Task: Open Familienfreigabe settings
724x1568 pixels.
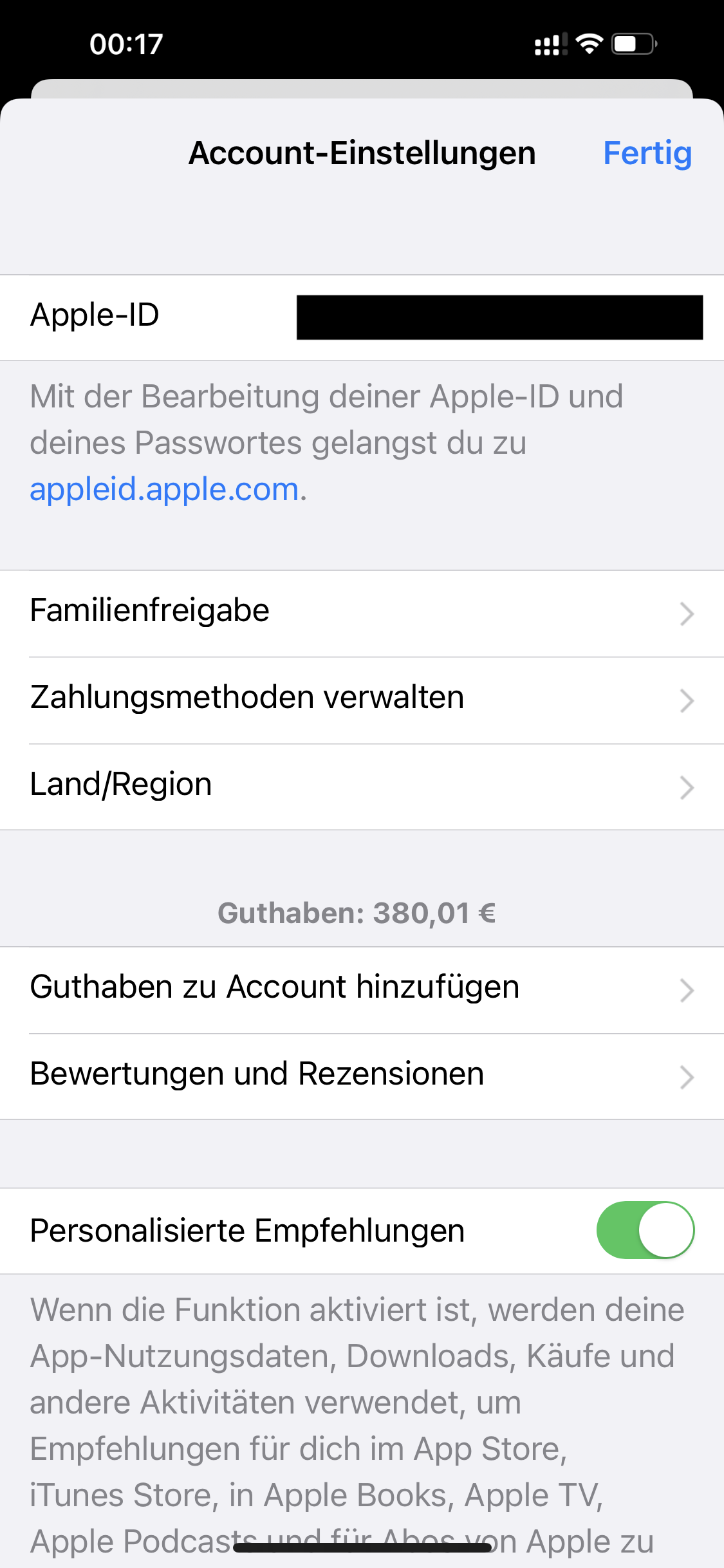Action: (362, 613)
